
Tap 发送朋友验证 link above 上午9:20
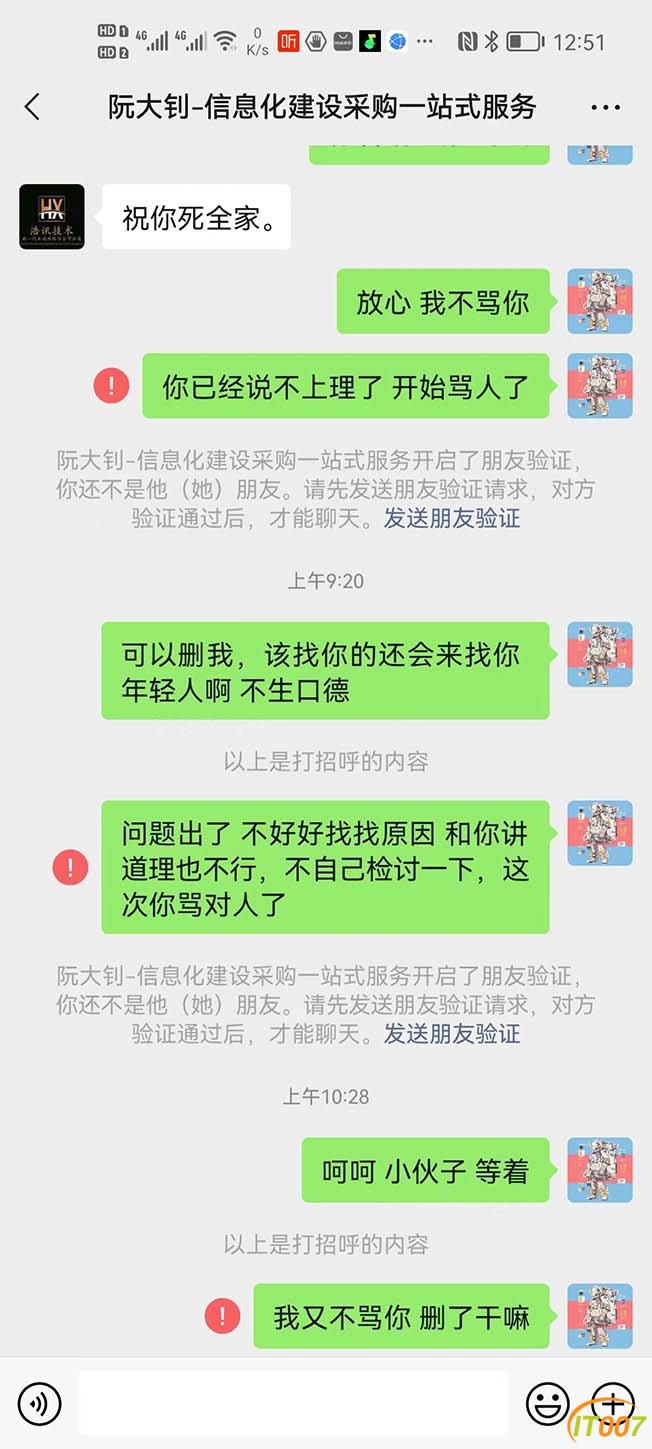[x=452, y=518]
